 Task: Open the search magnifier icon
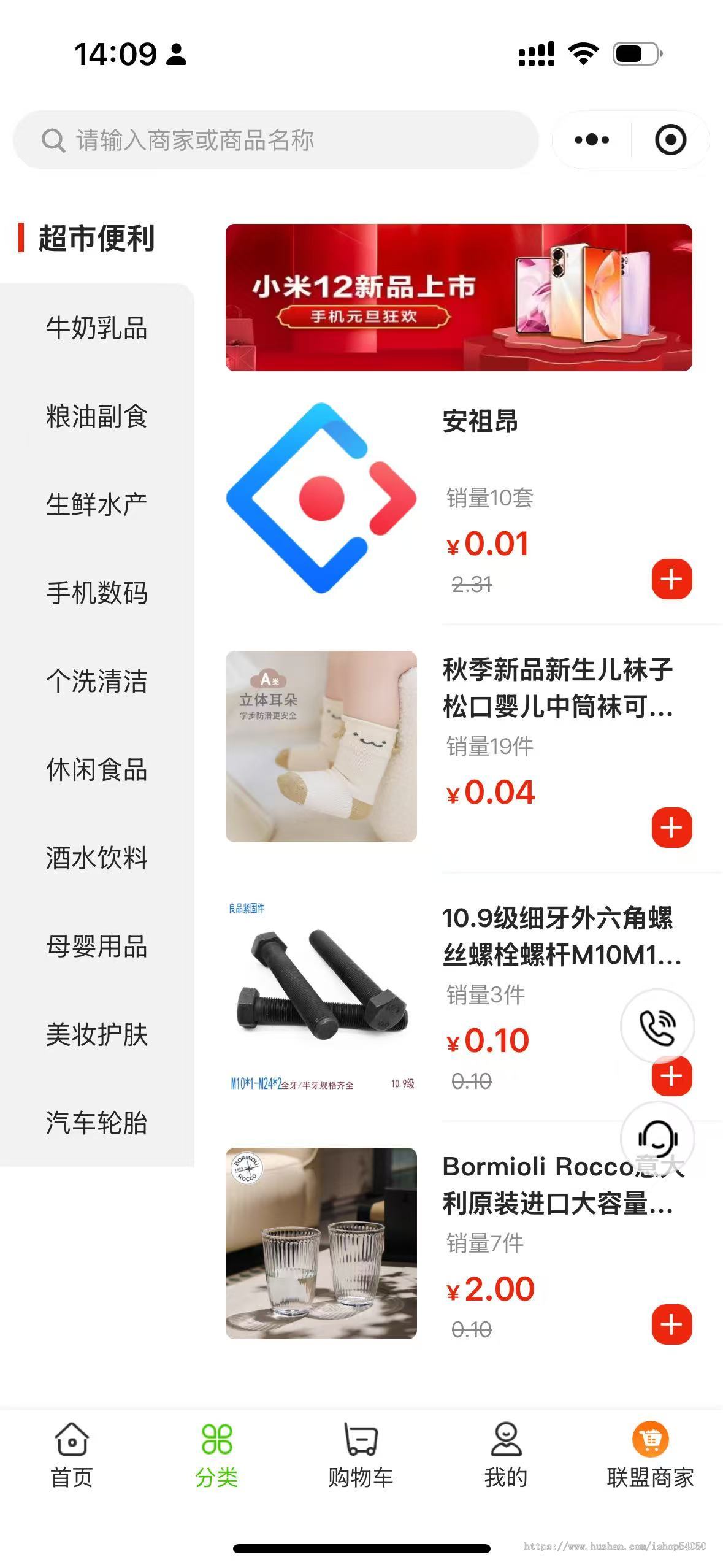[x=52, y=140]
